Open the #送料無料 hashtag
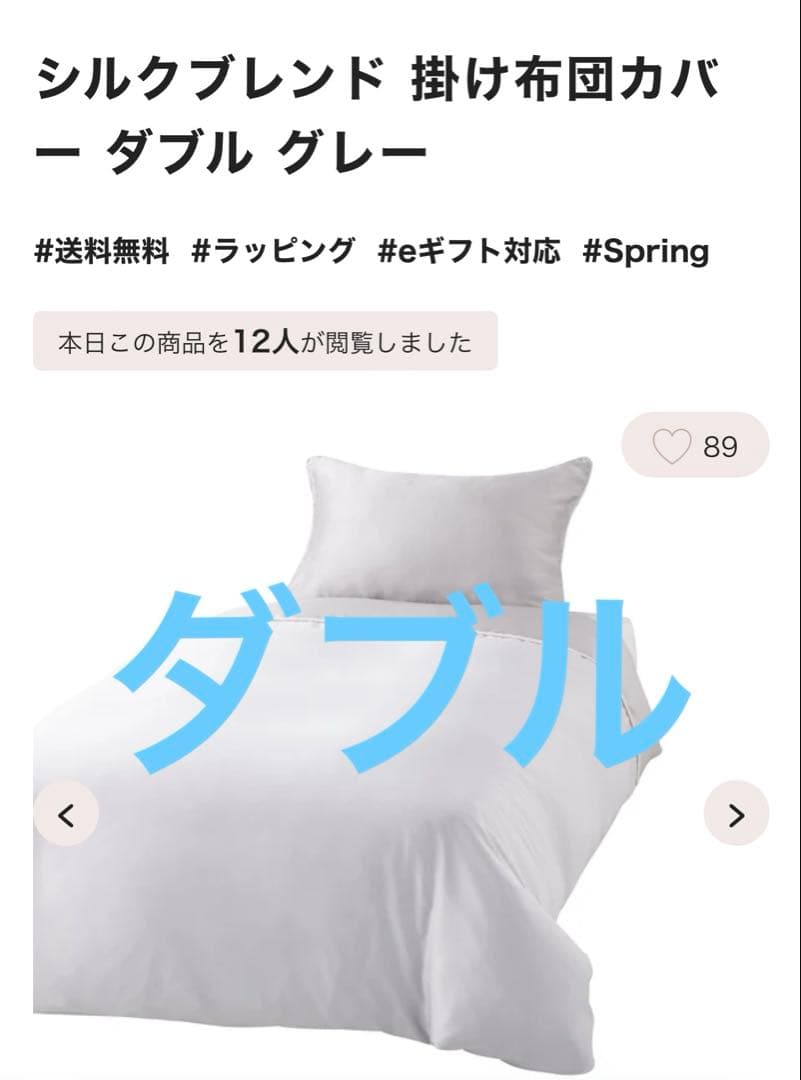This screenshot has width=801, height=1080. point(102,251)
